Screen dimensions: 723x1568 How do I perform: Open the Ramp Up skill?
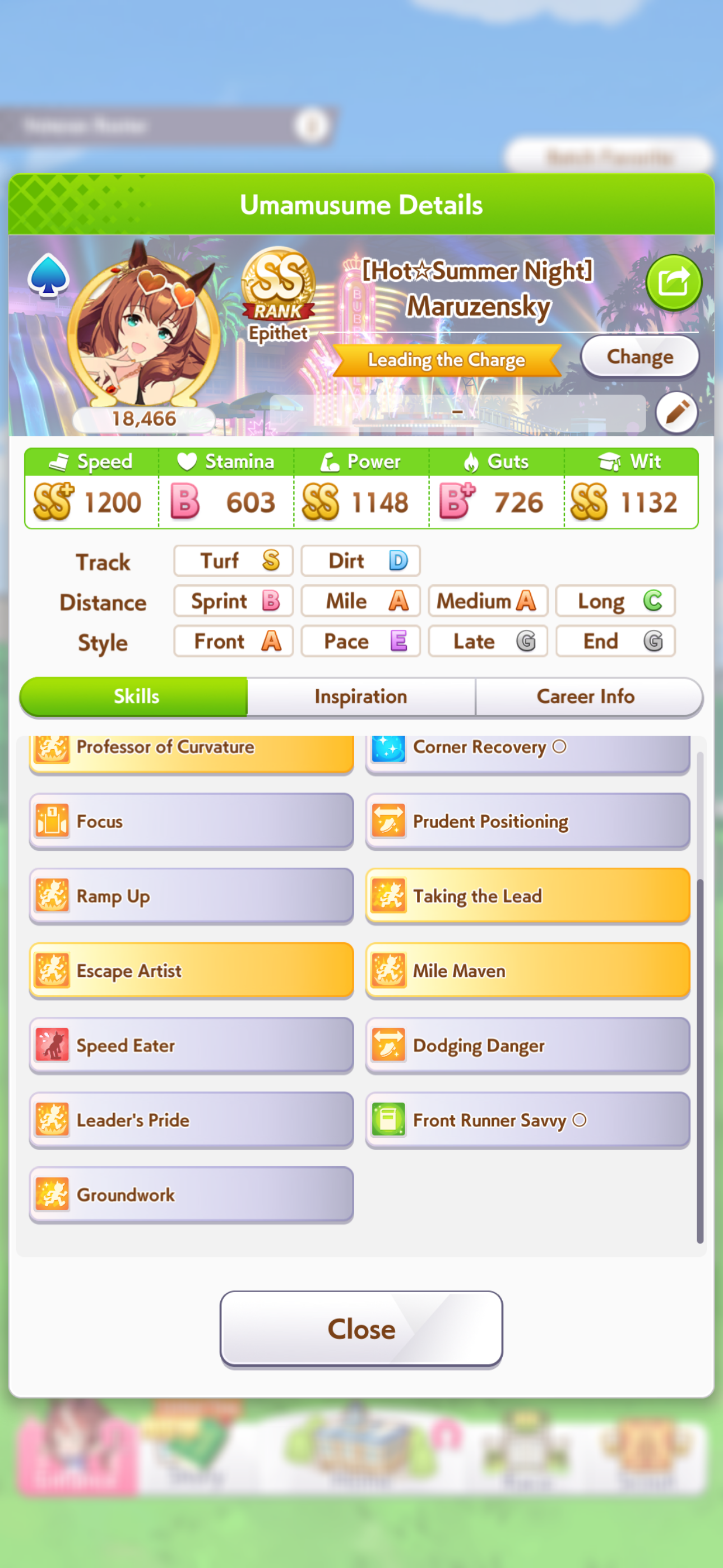pos(191,896)
